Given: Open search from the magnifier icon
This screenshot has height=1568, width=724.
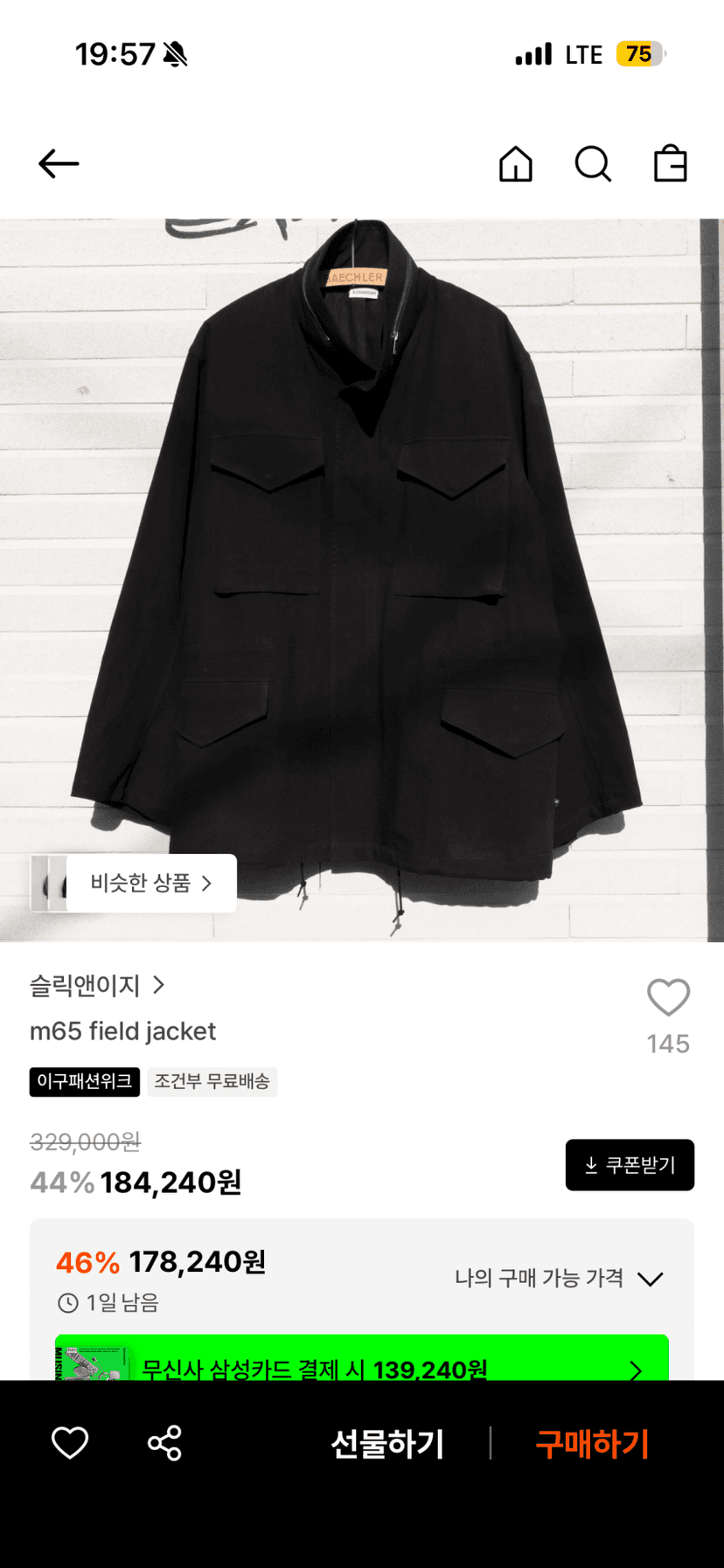Looking at the screenshot, I should pos(593,163).
